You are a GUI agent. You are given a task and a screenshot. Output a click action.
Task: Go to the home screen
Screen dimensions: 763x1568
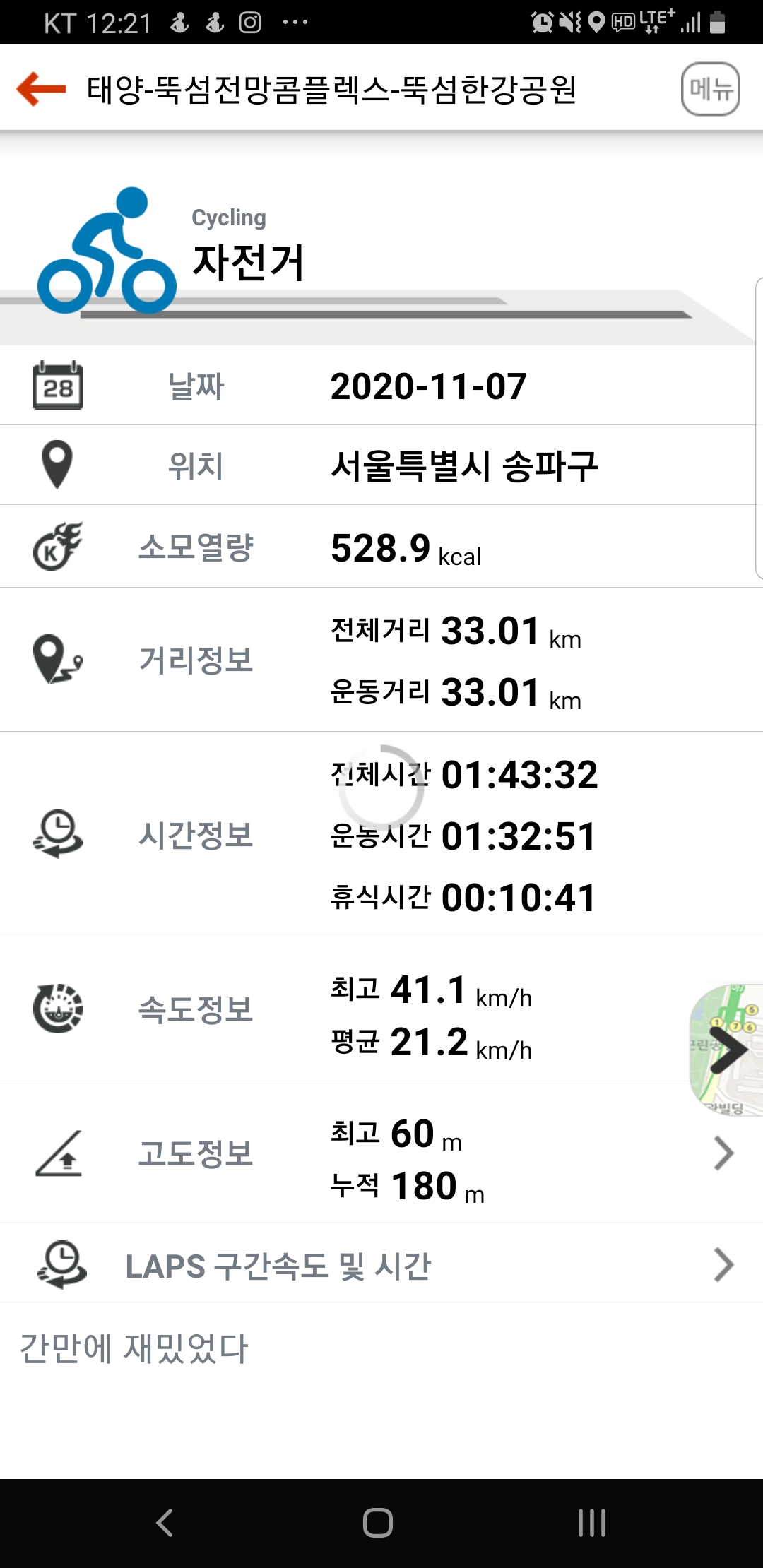(378, 1522)
